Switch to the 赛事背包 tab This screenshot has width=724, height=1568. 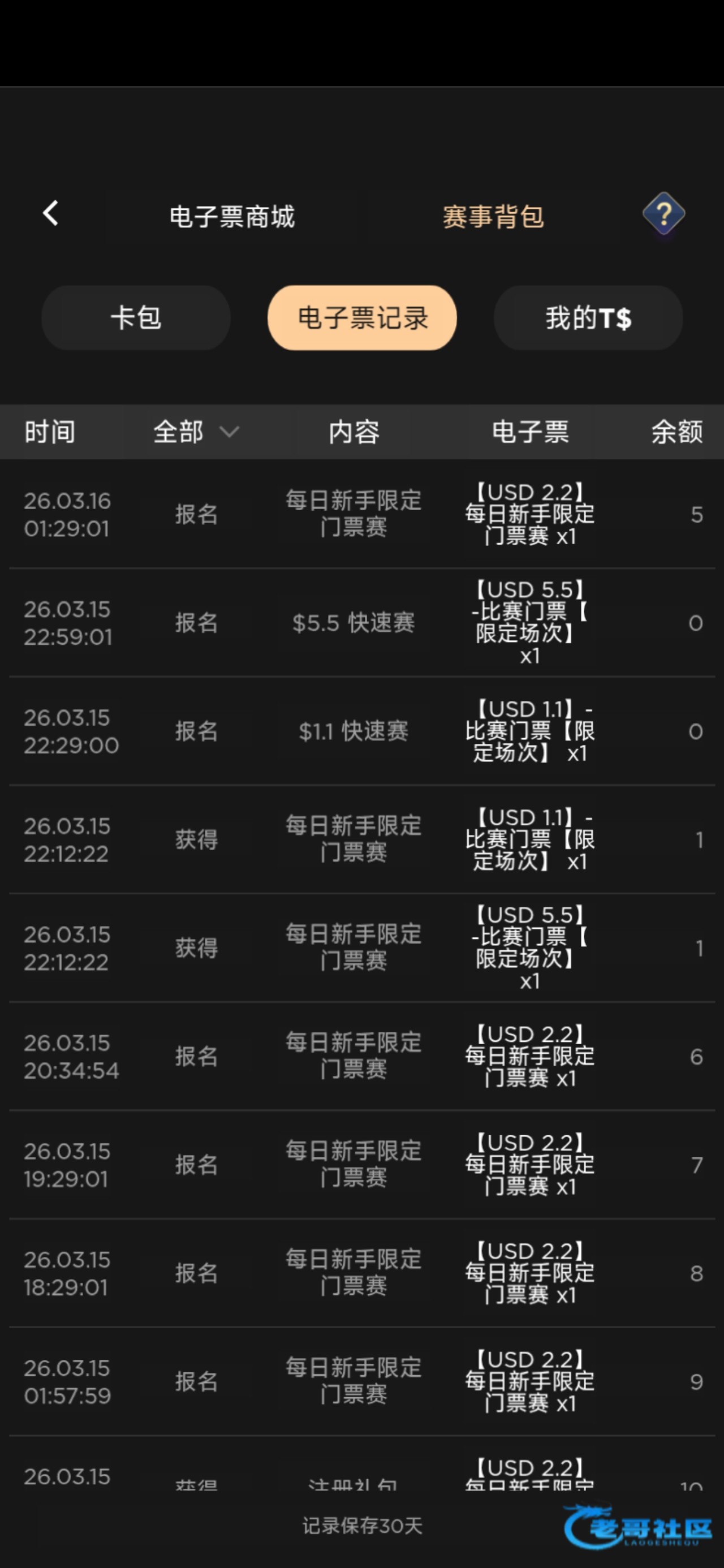click(493, 217)
